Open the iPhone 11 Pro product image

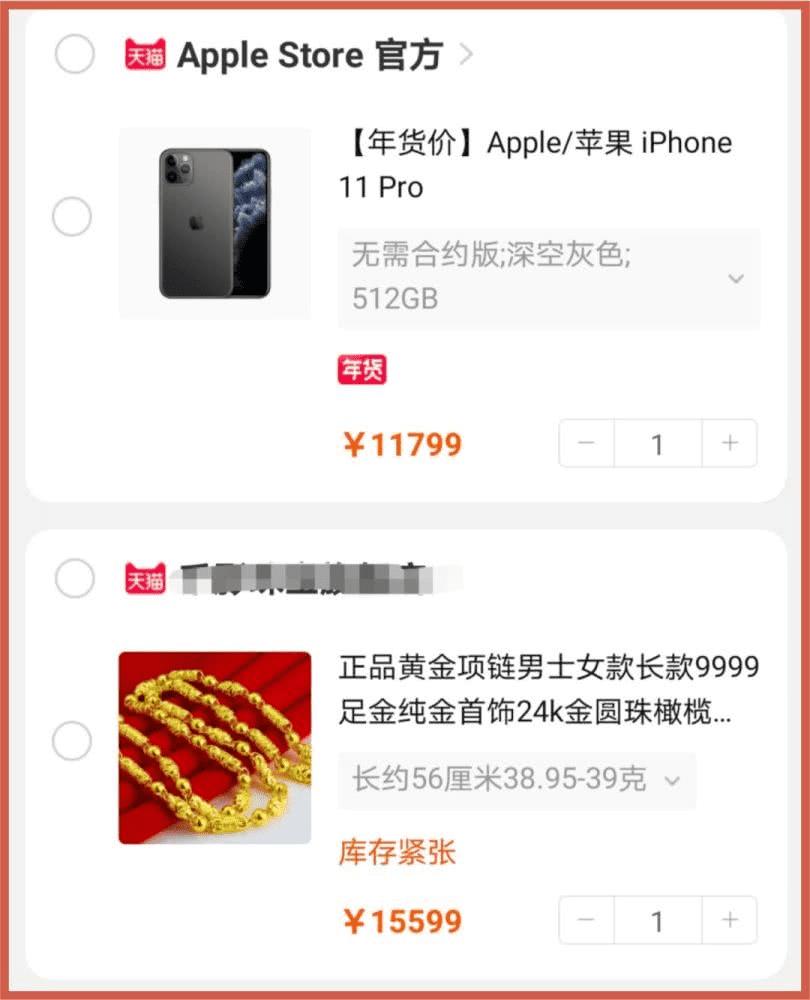214,223
